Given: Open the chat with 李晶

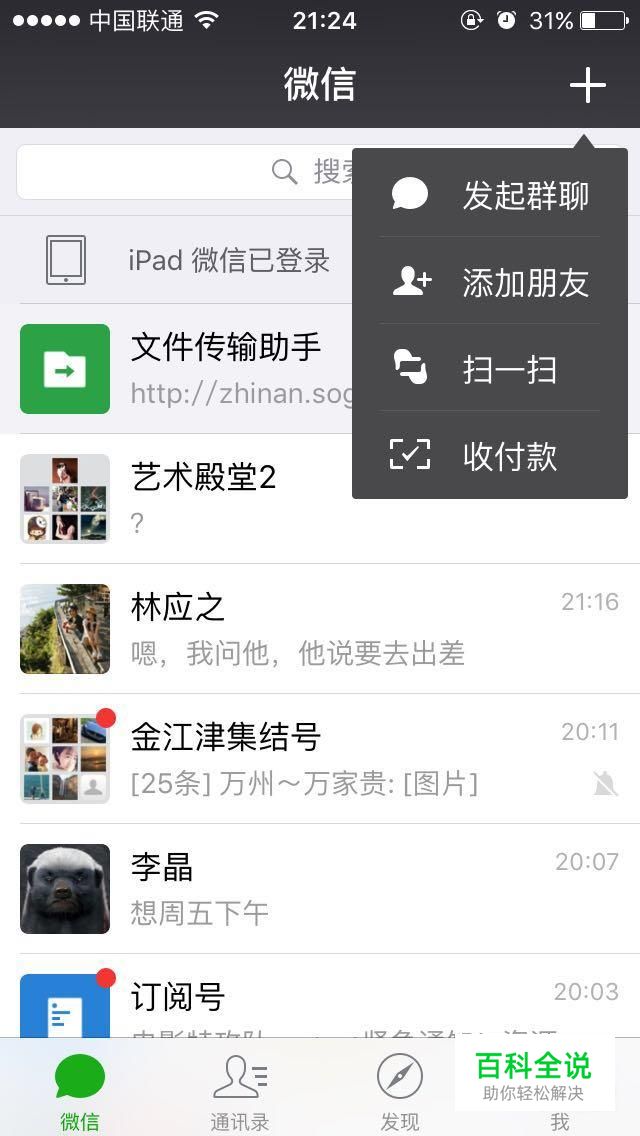Looking at the screenshot, I should pos(320,888).
